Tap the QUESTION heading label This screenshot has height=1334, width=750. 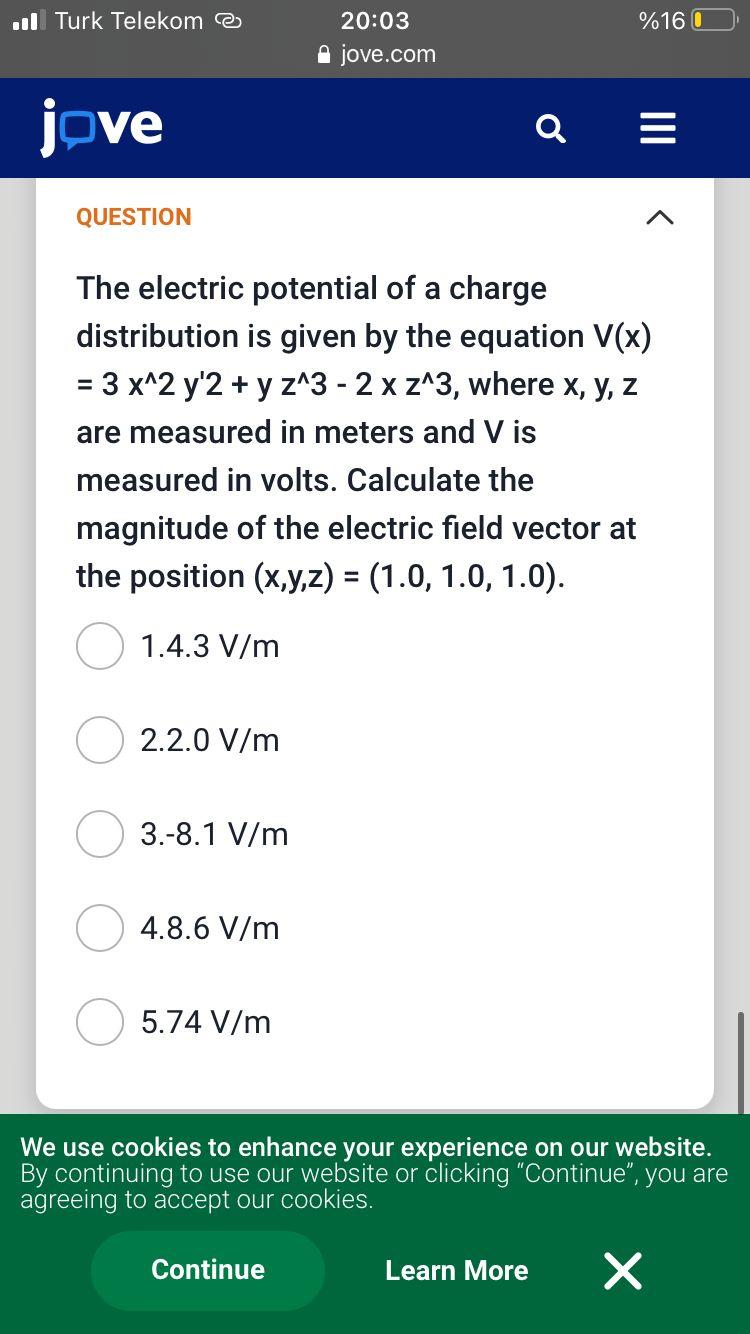tap(133, 216)
